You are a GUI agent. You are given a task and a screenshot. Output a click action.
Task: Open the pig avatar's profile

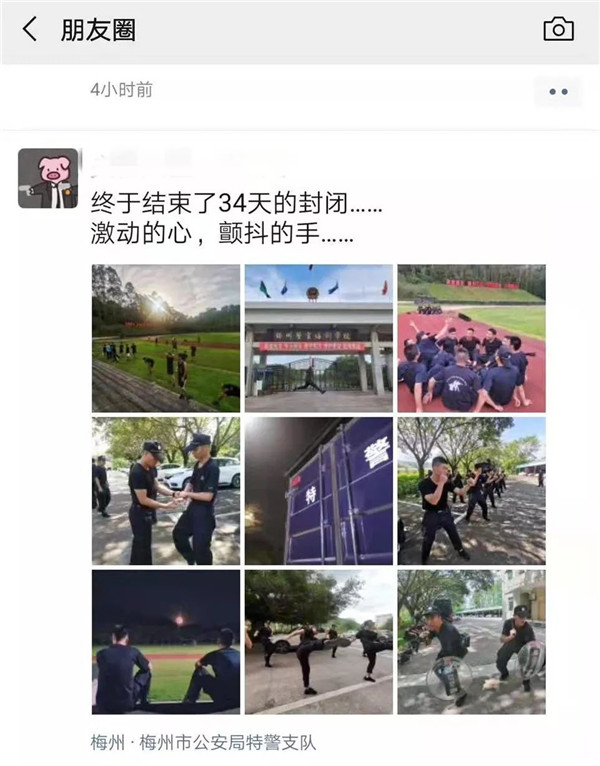point(48,178)
